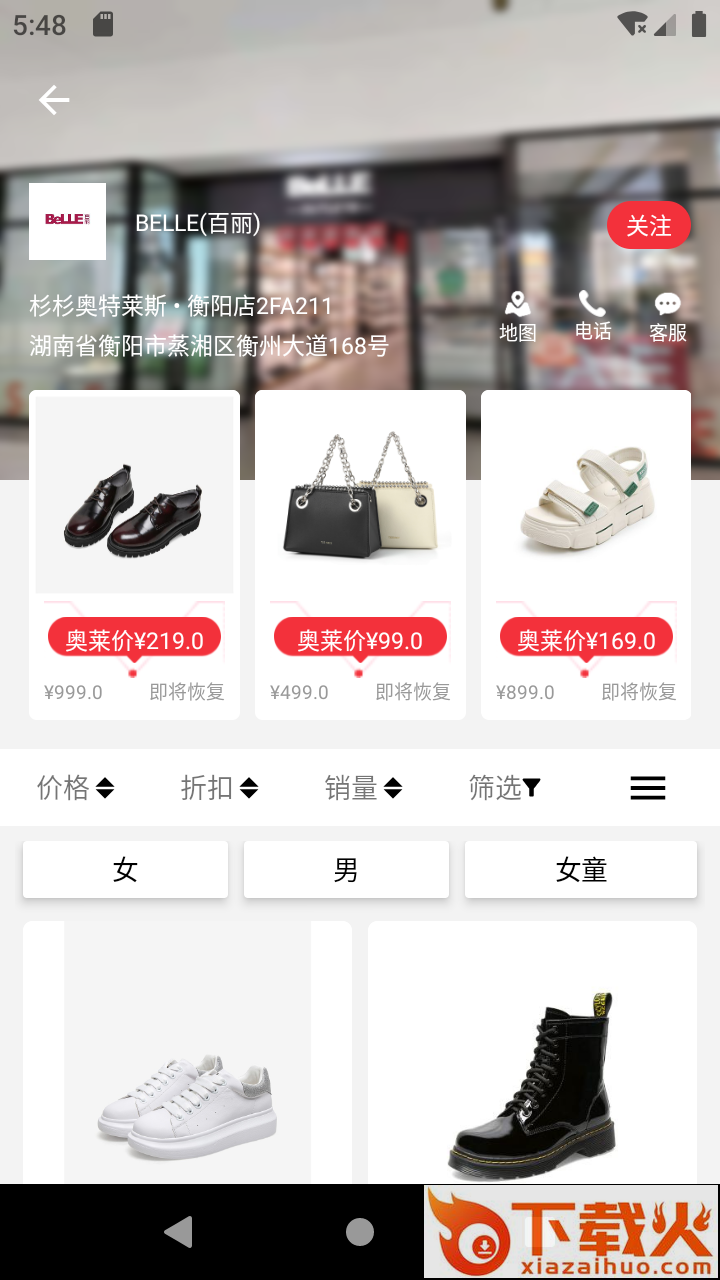This screenshot has height=1280, width=720.
Task: Open the white sneakers product card
Action: 188,1060
